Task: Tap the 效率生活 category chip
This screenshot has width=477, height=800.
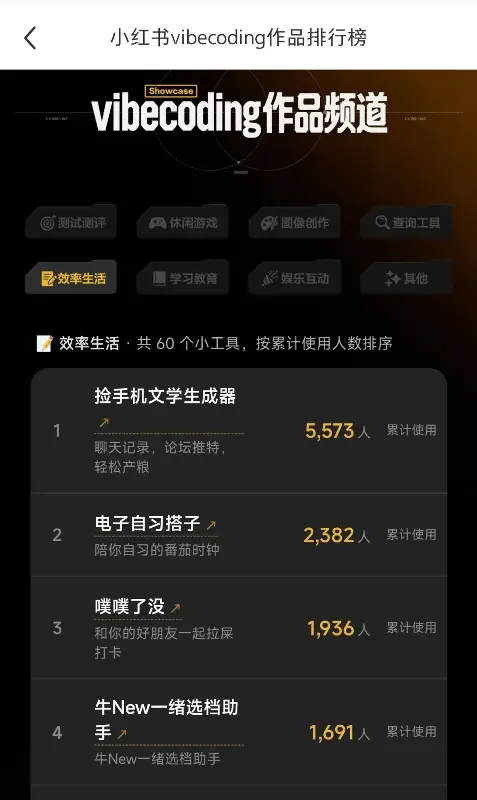Action: point(71,278)
